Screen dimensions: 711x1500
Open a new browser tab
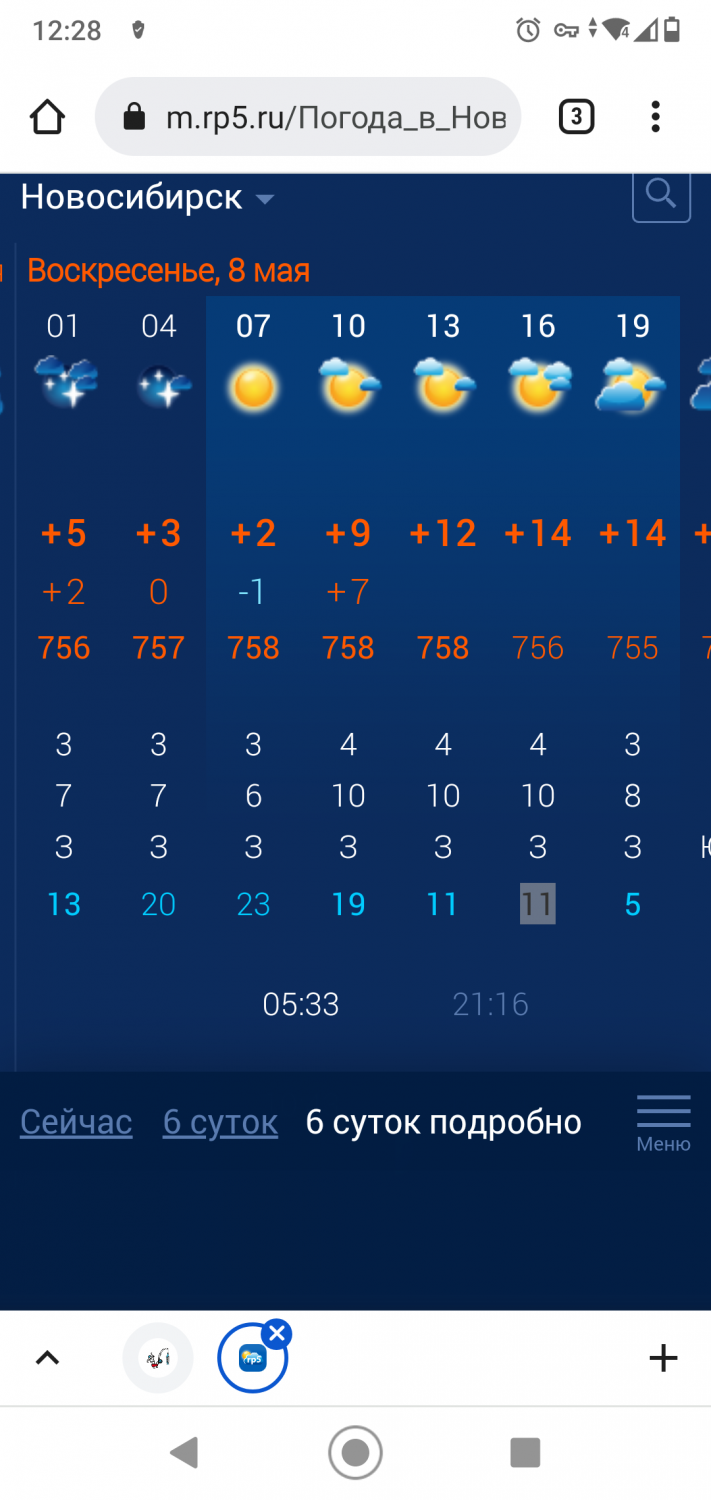coord(663,1358)
